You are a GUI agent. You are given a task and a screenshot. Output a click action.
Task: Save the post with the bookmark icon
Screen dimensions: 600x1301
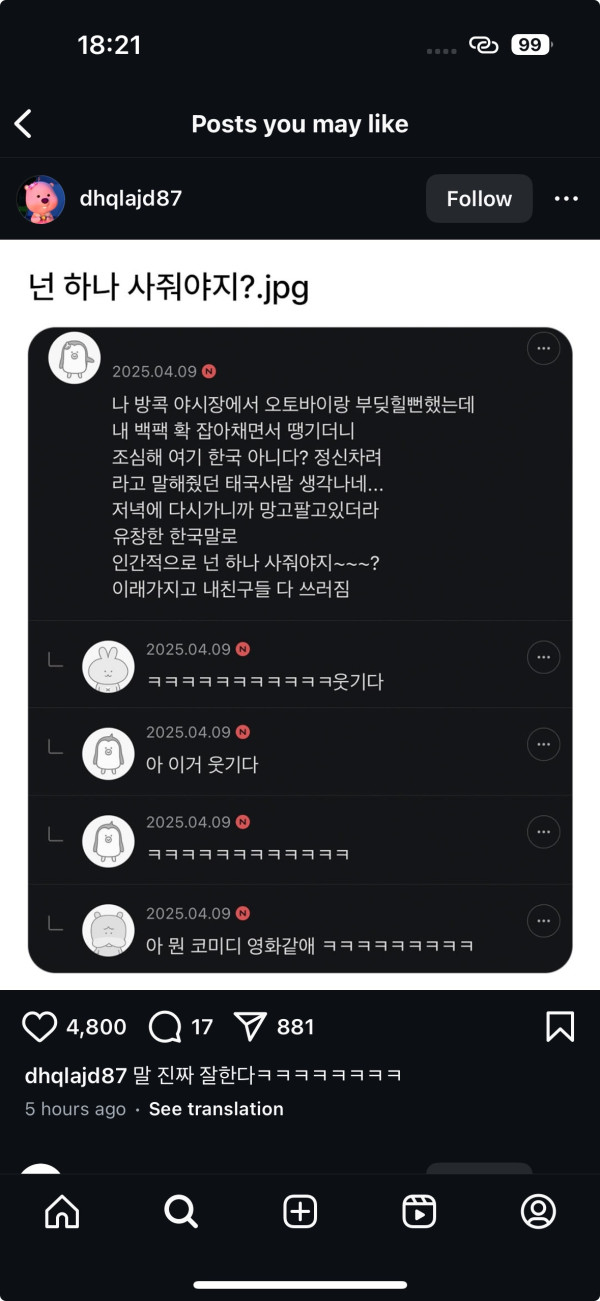pyautogui.click(x=560, y=1026)
